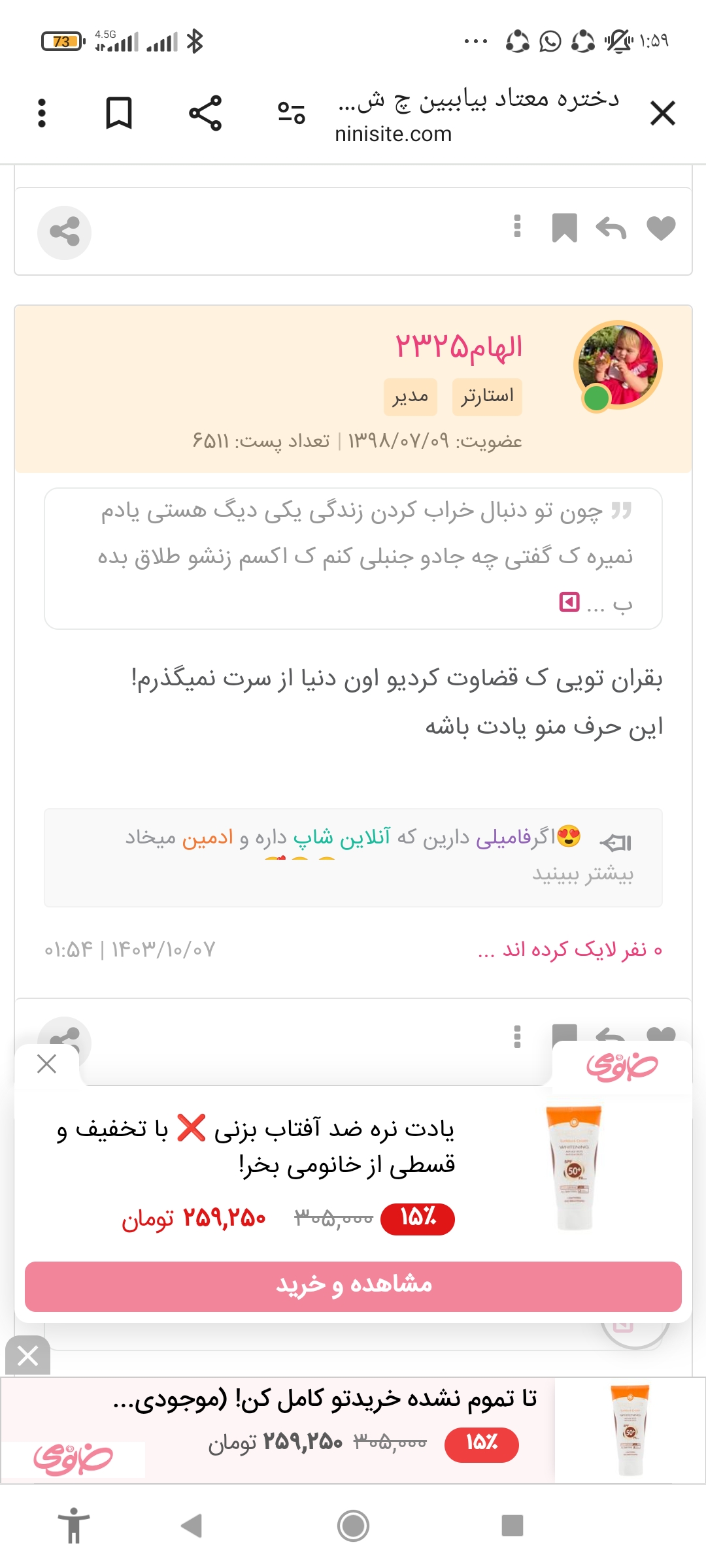Bookmark this page in browser toolbar

[x=119, y=114]
